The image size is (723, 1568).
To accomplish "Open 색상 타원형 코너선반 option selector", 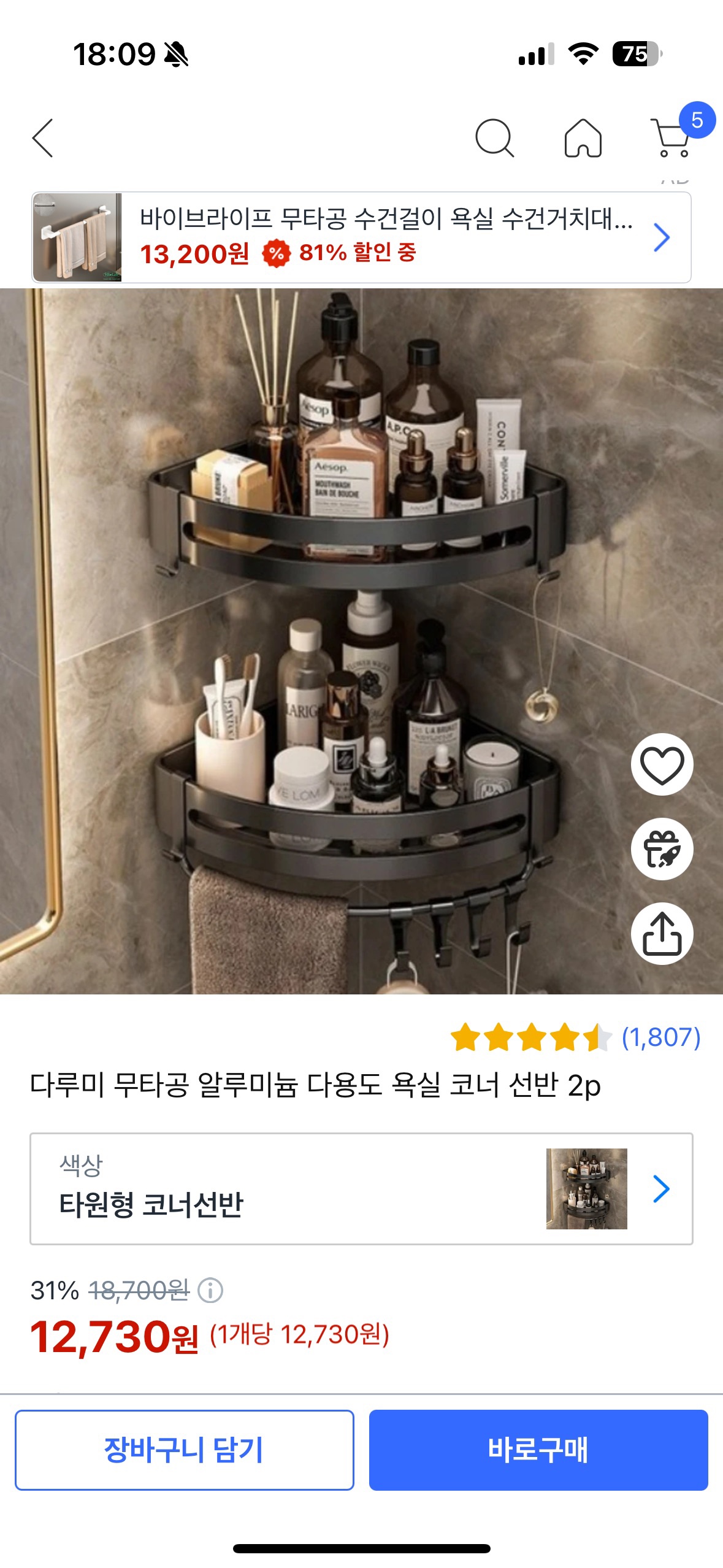I will pyautogui.click(x=361, y=1189).
